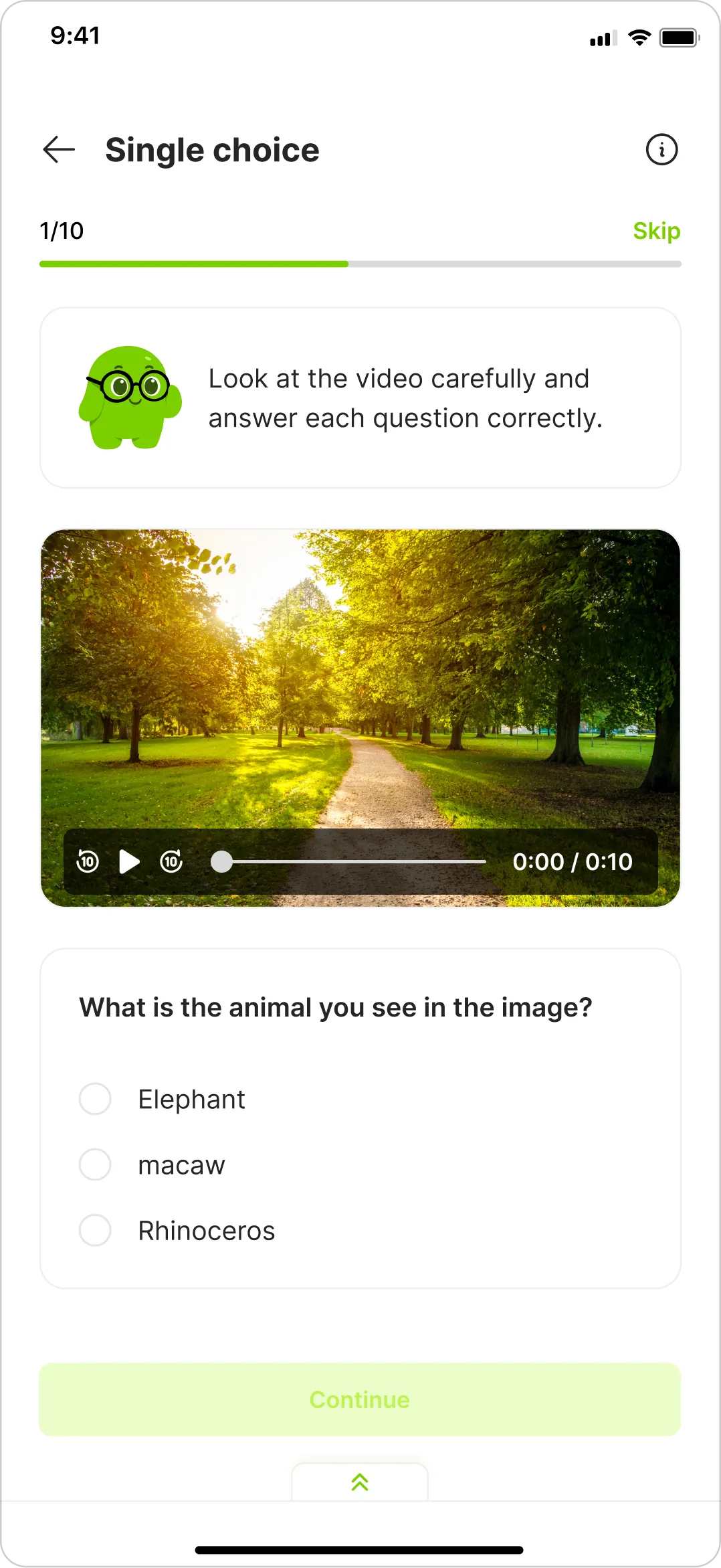
Task: Select the rewind 10 seconds control
Action: (88, 862)
